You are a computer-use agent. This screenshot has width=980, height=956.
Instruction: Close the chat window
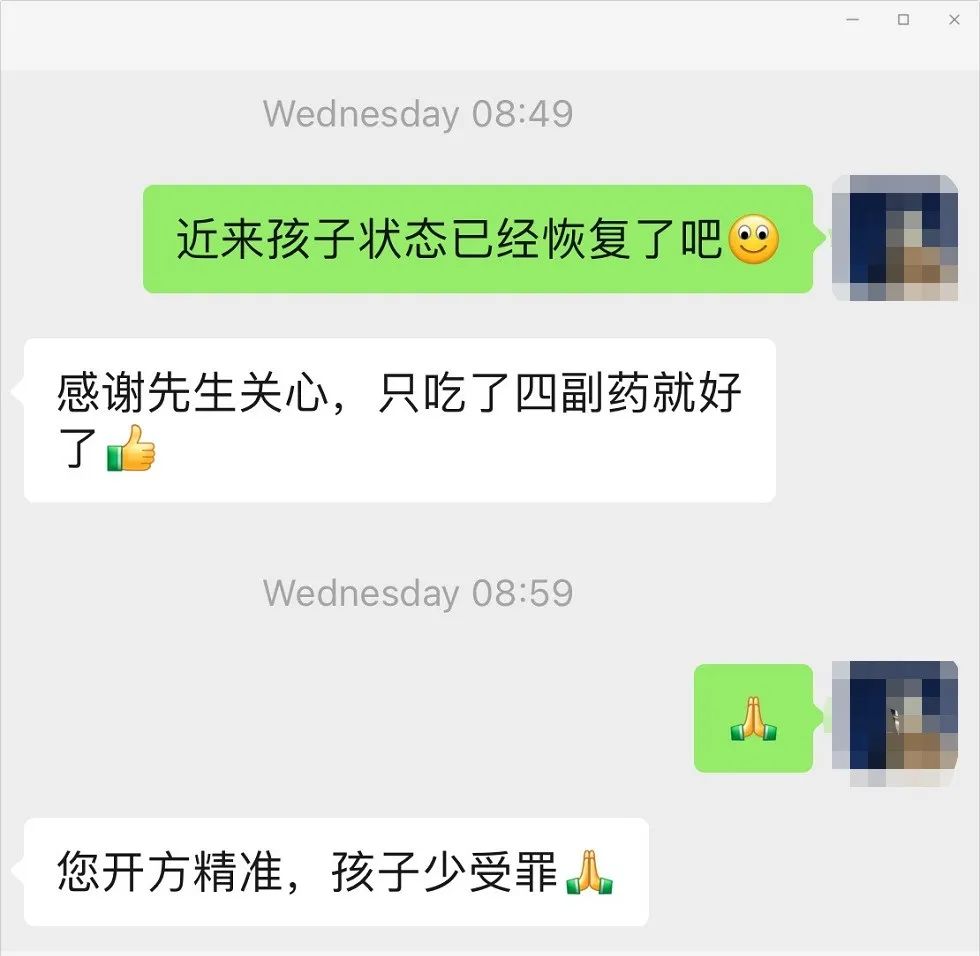coord(953,19)
